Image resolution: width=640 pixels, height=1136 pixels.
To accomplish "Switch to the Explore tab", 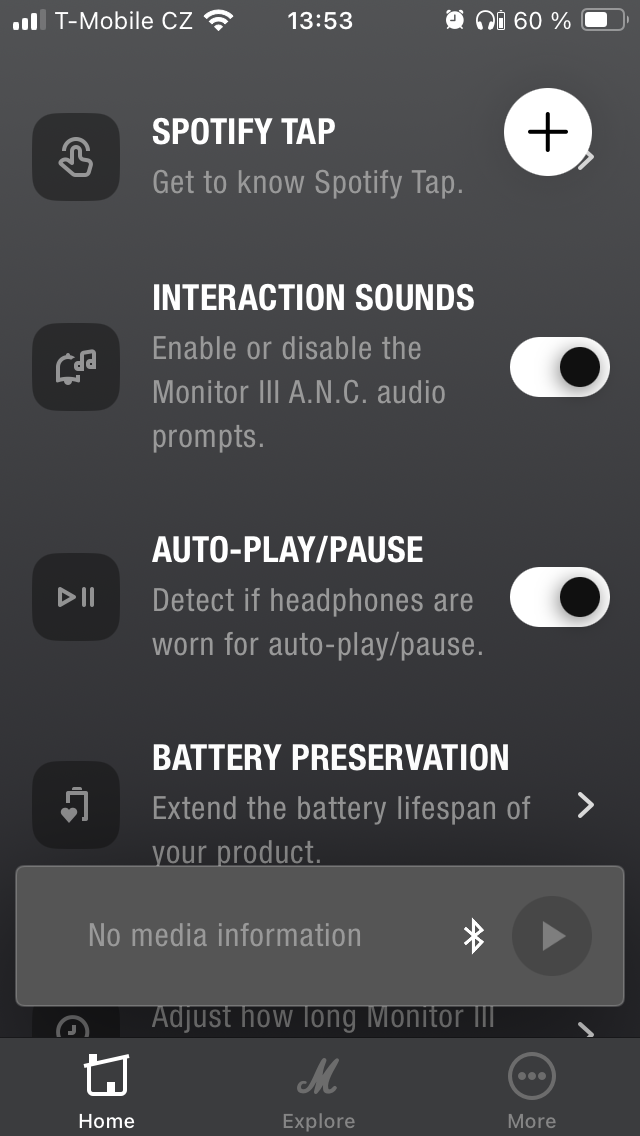I will (x=318, y=1090).
